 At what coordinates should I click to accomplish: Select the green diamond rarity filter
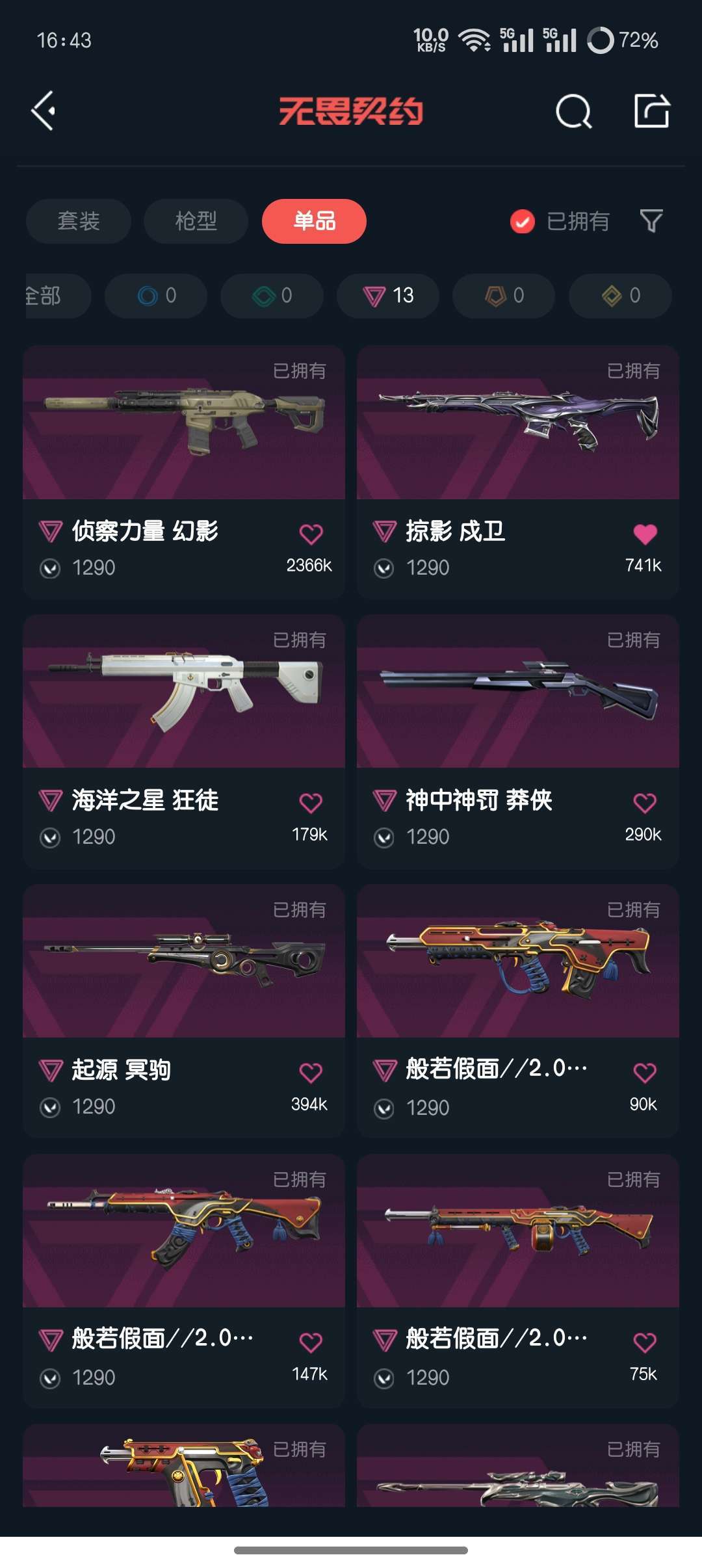pos(271,296)
